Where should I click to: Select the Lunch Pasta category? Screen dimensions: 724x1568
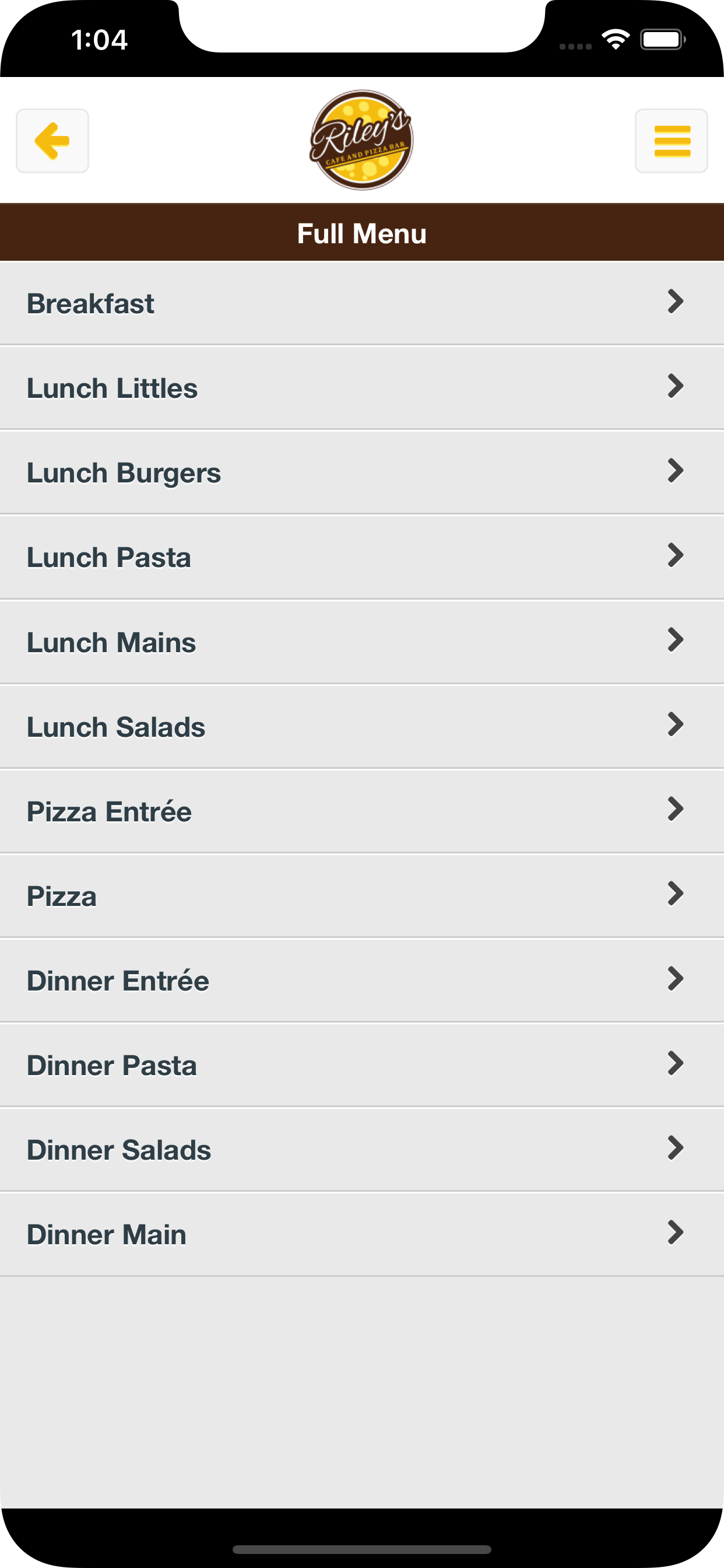coord(362,557)
